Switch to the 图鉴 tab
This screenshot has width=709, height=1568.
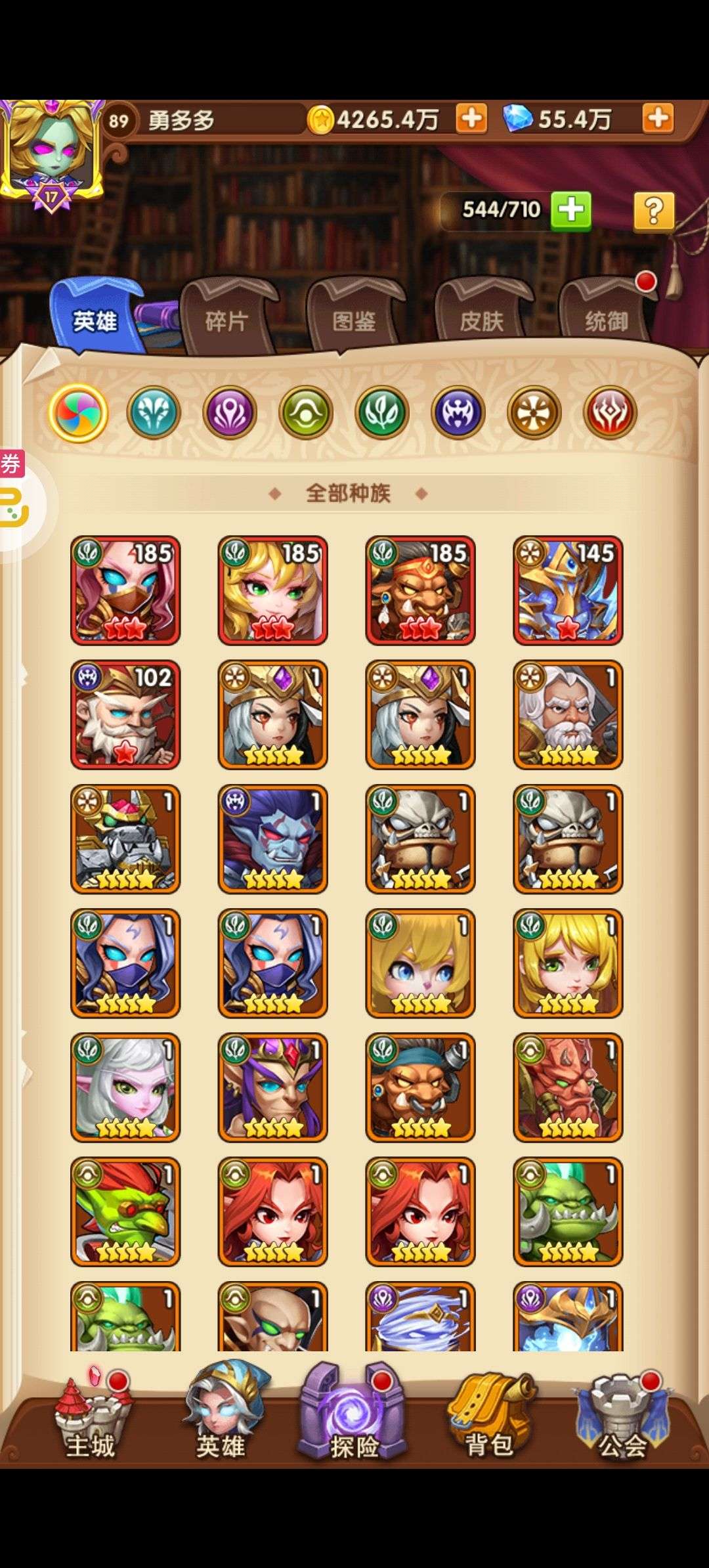click(354, 321)
